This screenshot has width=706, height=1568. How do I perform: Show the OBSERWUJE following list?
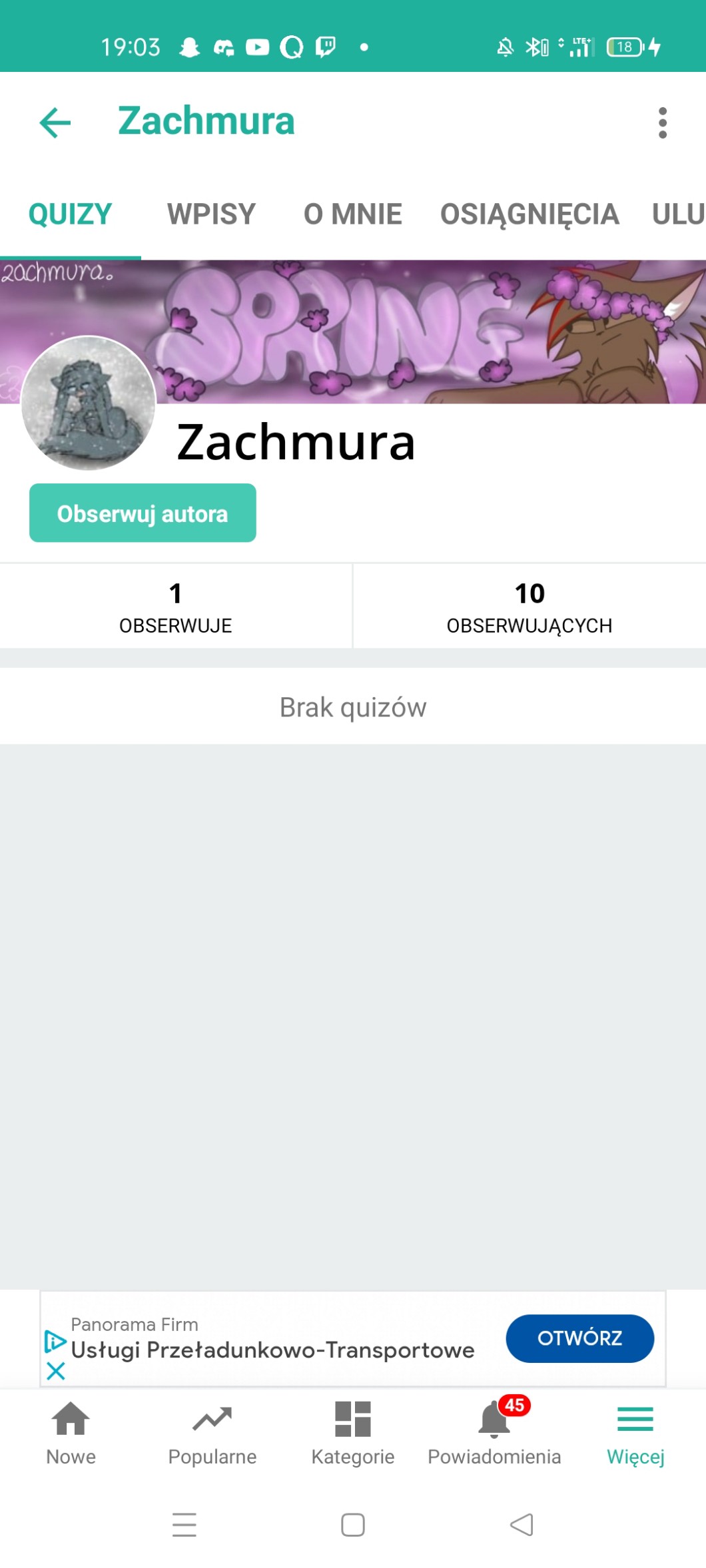click(175, 606)
